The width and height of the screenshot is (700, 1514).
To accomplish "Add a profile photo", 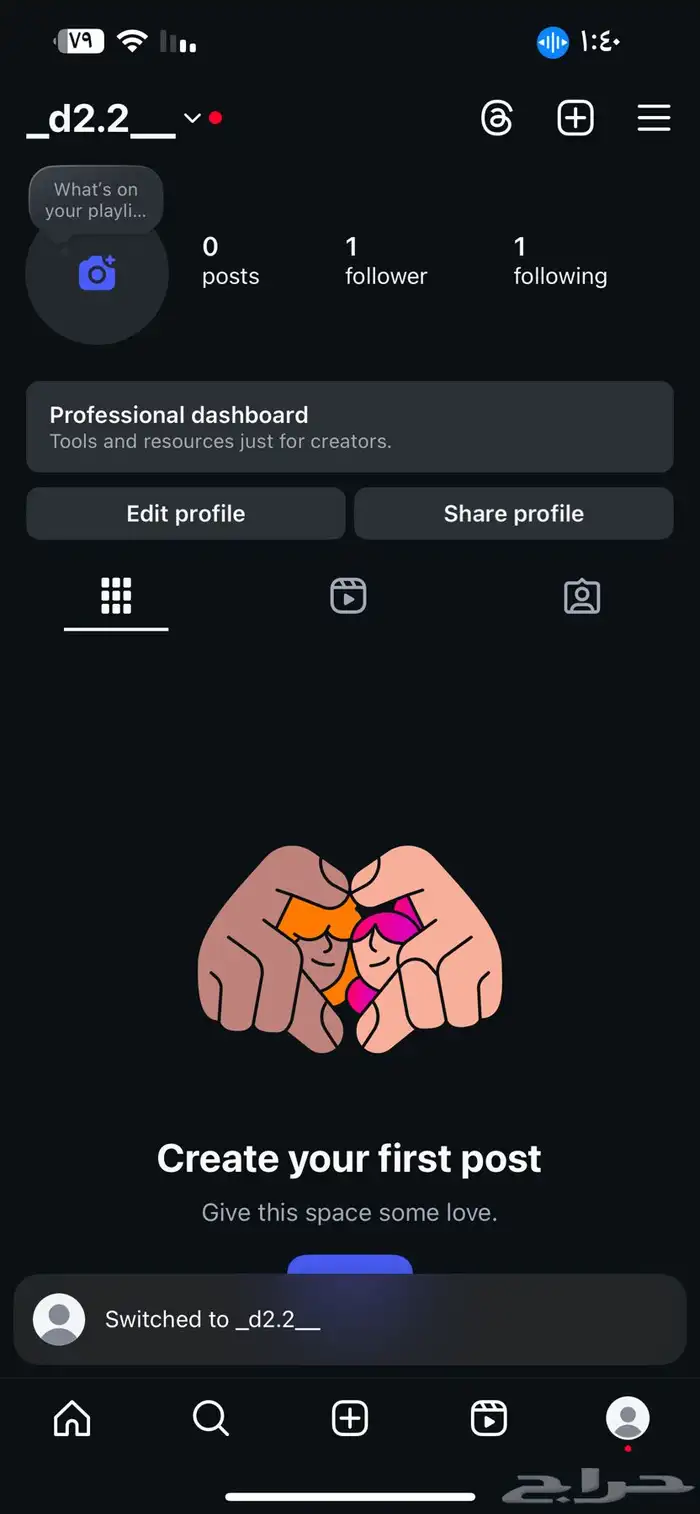I will [x=97, y=273].
